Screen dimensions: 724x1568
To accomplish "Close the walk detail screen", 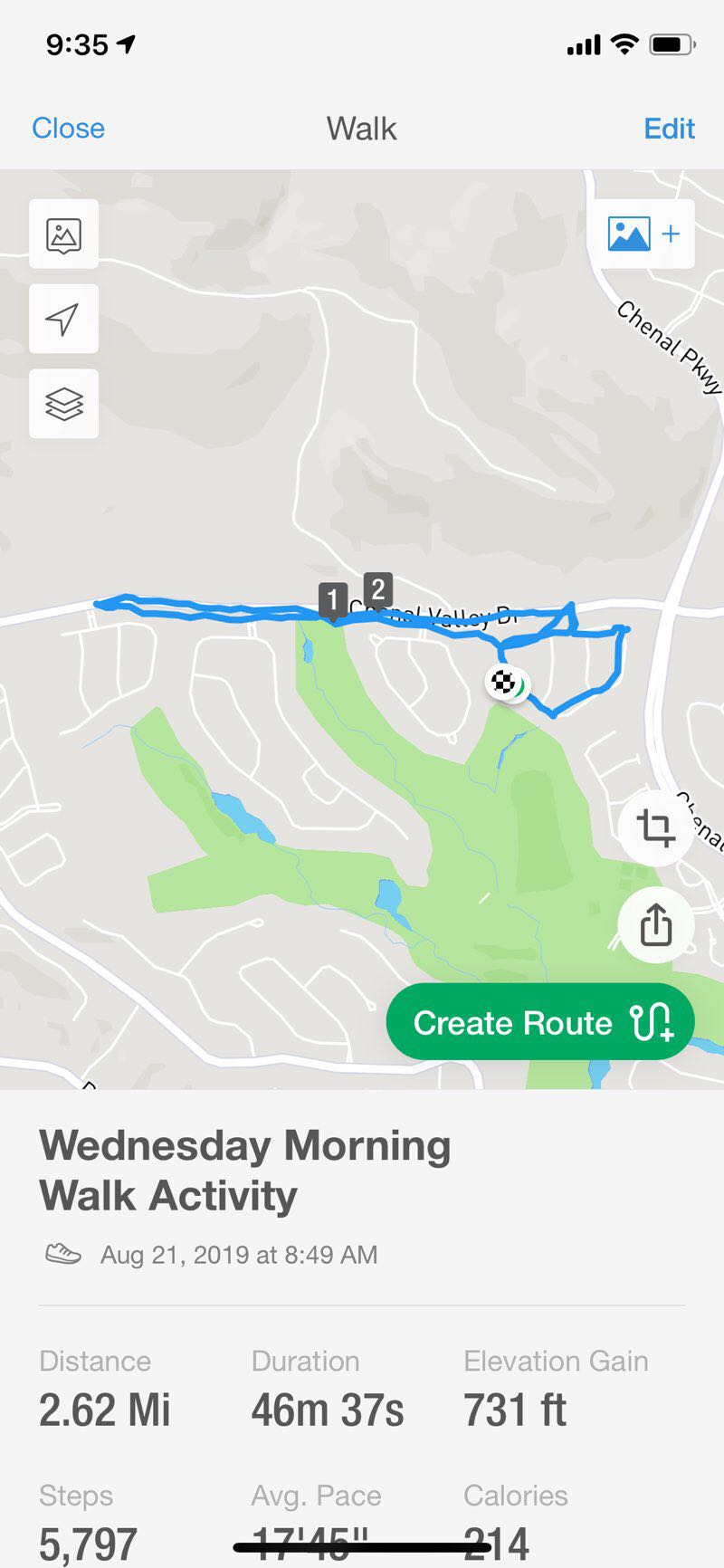I will [x=68, y=129].
